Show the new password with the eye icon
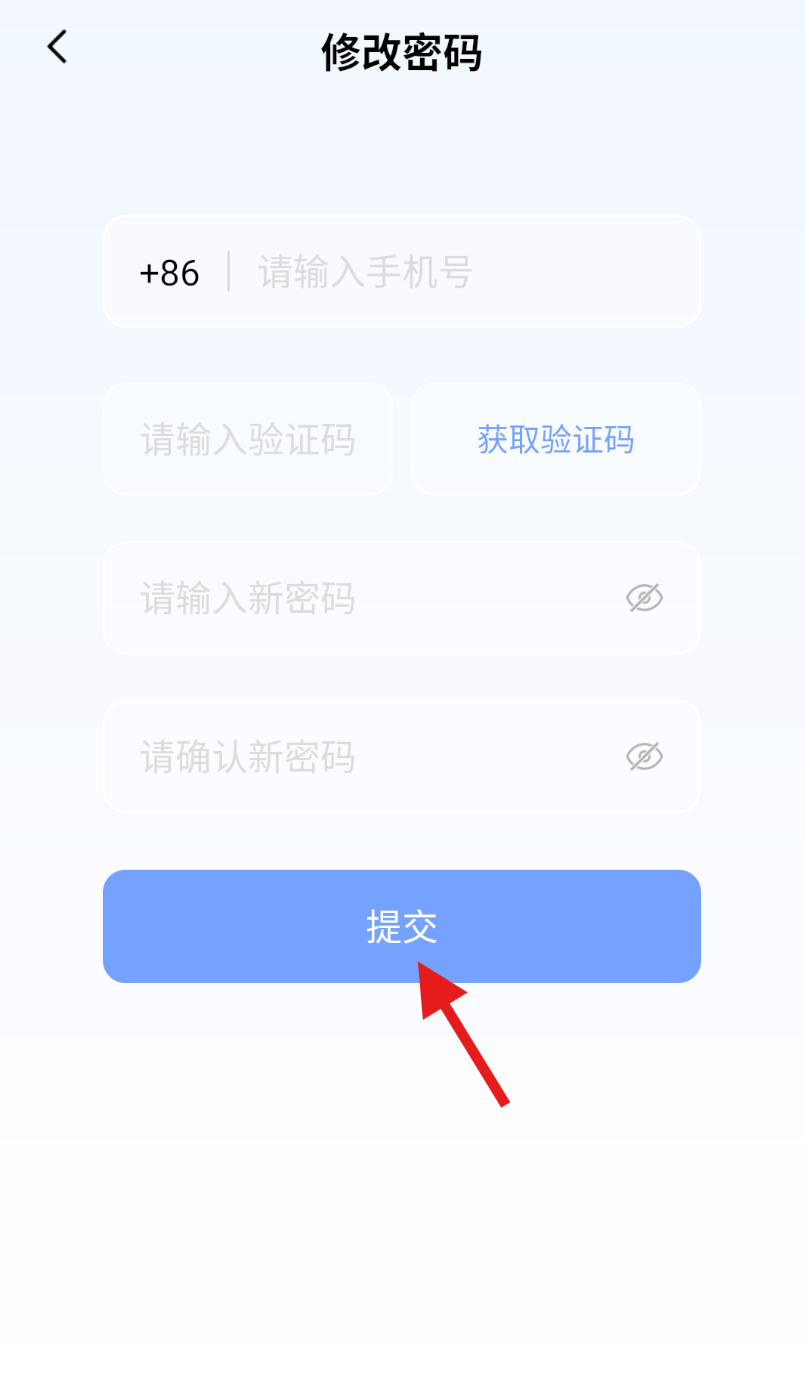This screenshot has height=1380, width=805. click(x=644, y=598)
